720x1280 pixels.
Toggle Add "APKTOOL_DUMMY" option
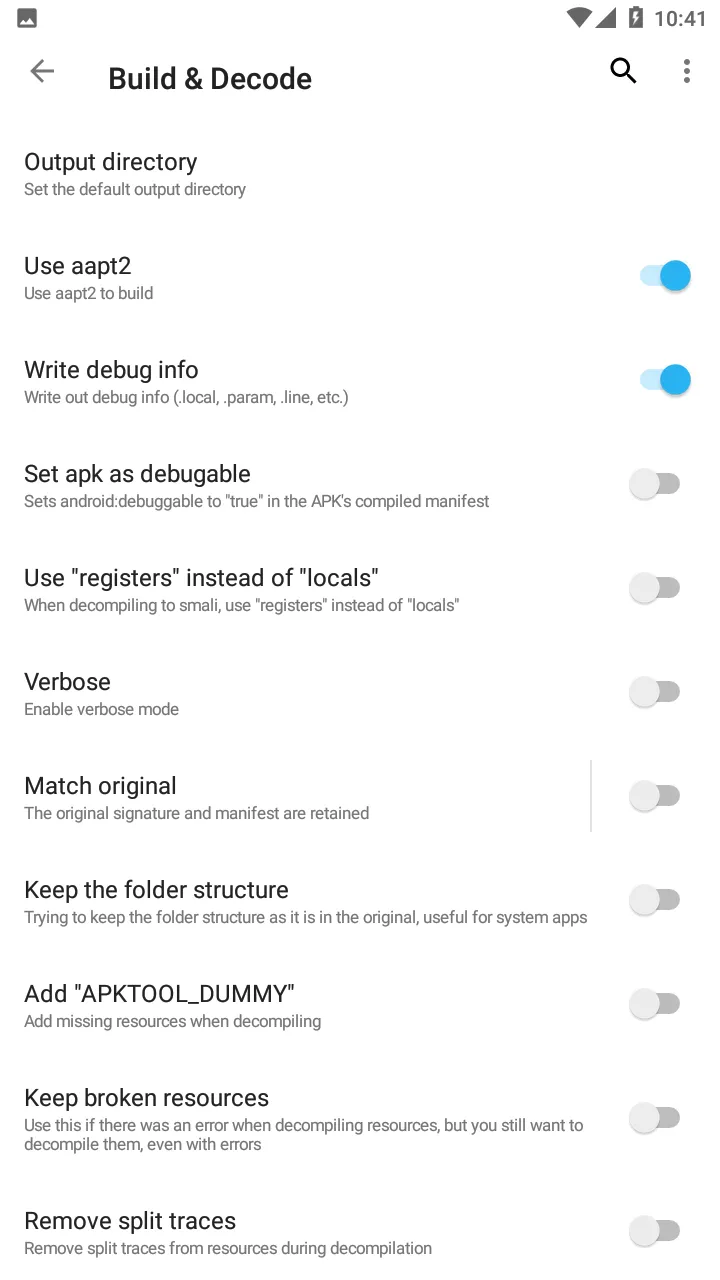point(656,1004)
